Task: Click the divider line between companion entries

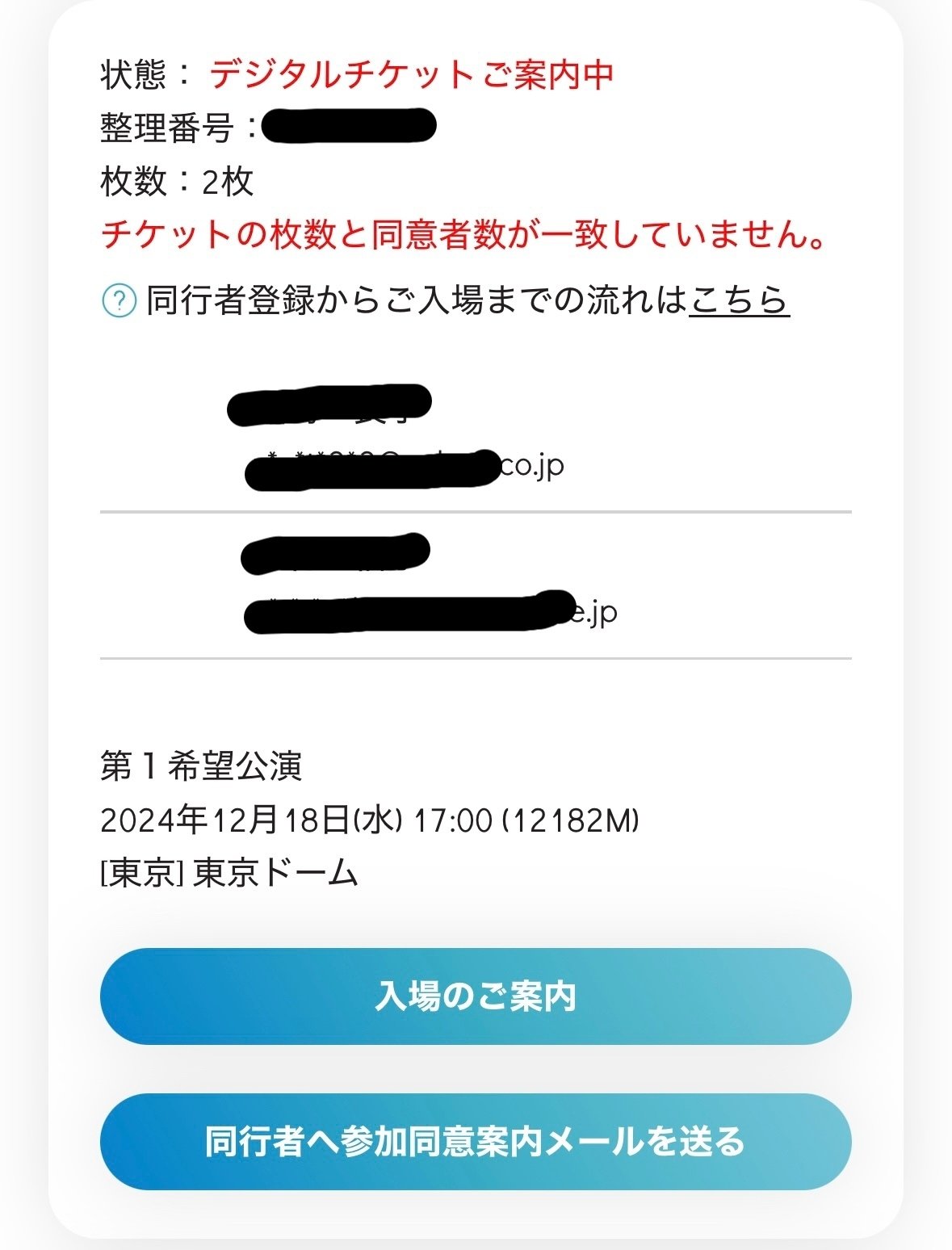Action: pyautogui.click(x=476, y=510)
